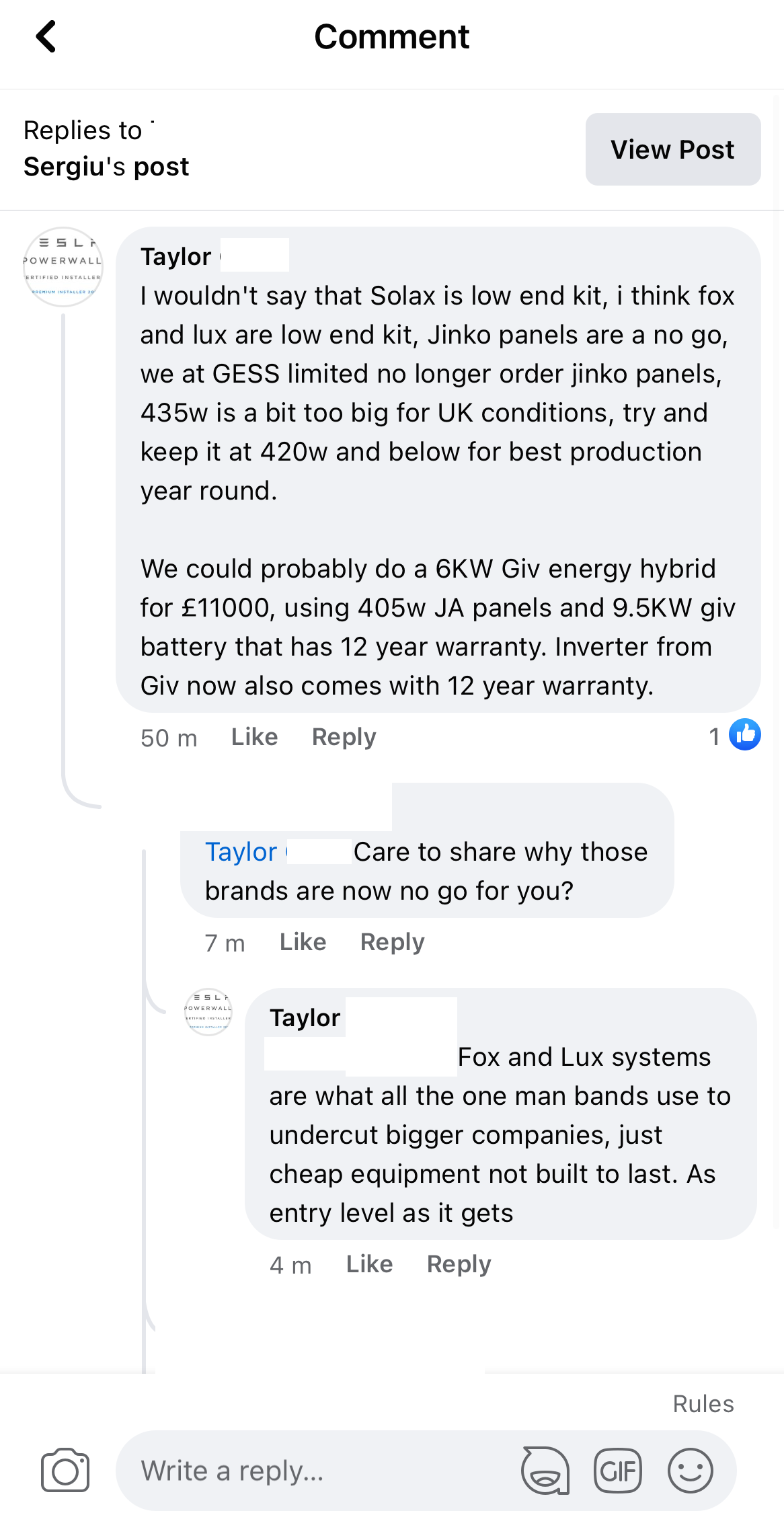The width and height of the screenshot is (784, 1513).
Task: Open the emoji picker
Action: [x=690, y=1471]
